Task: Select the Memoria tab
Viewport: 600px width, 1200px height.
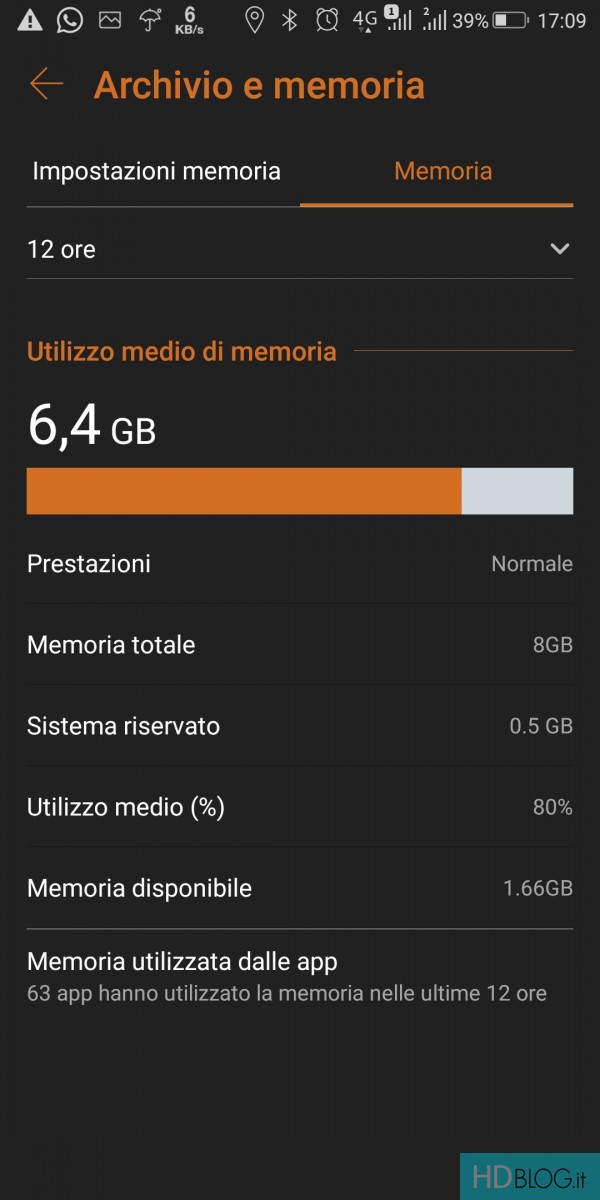Action: pos(442,171)
